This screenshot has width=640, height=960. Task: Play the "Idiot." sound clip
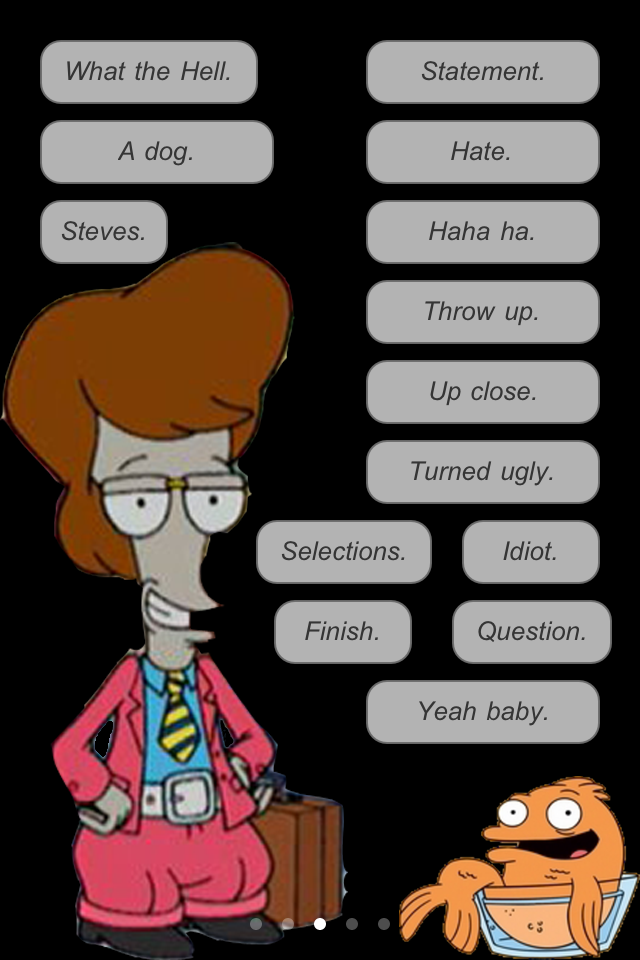tap(530, 552)
